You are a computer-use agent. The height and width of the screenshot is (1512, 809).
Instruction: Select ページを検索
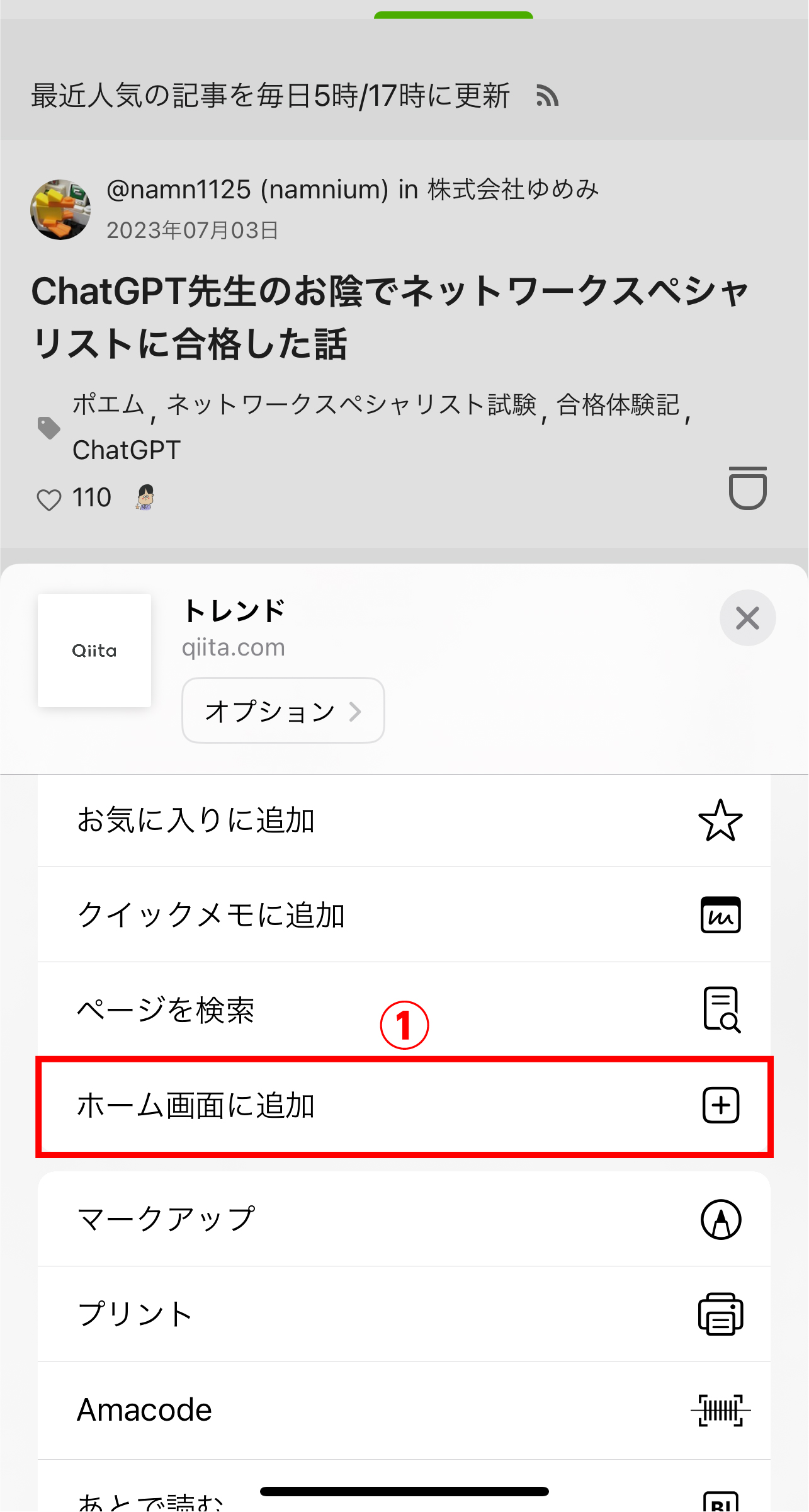[404, 1009]
